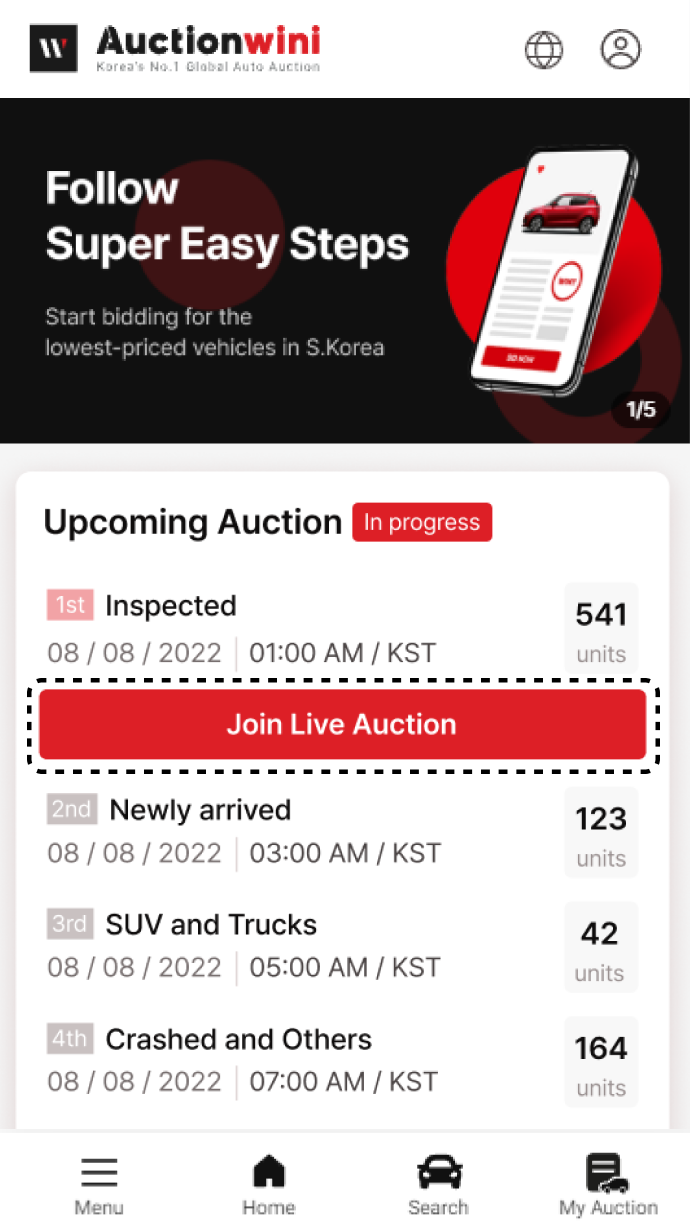Open the Menu drawer tab
The width and height of the screenshot is (690, 1230).
tap(99, 1185)
